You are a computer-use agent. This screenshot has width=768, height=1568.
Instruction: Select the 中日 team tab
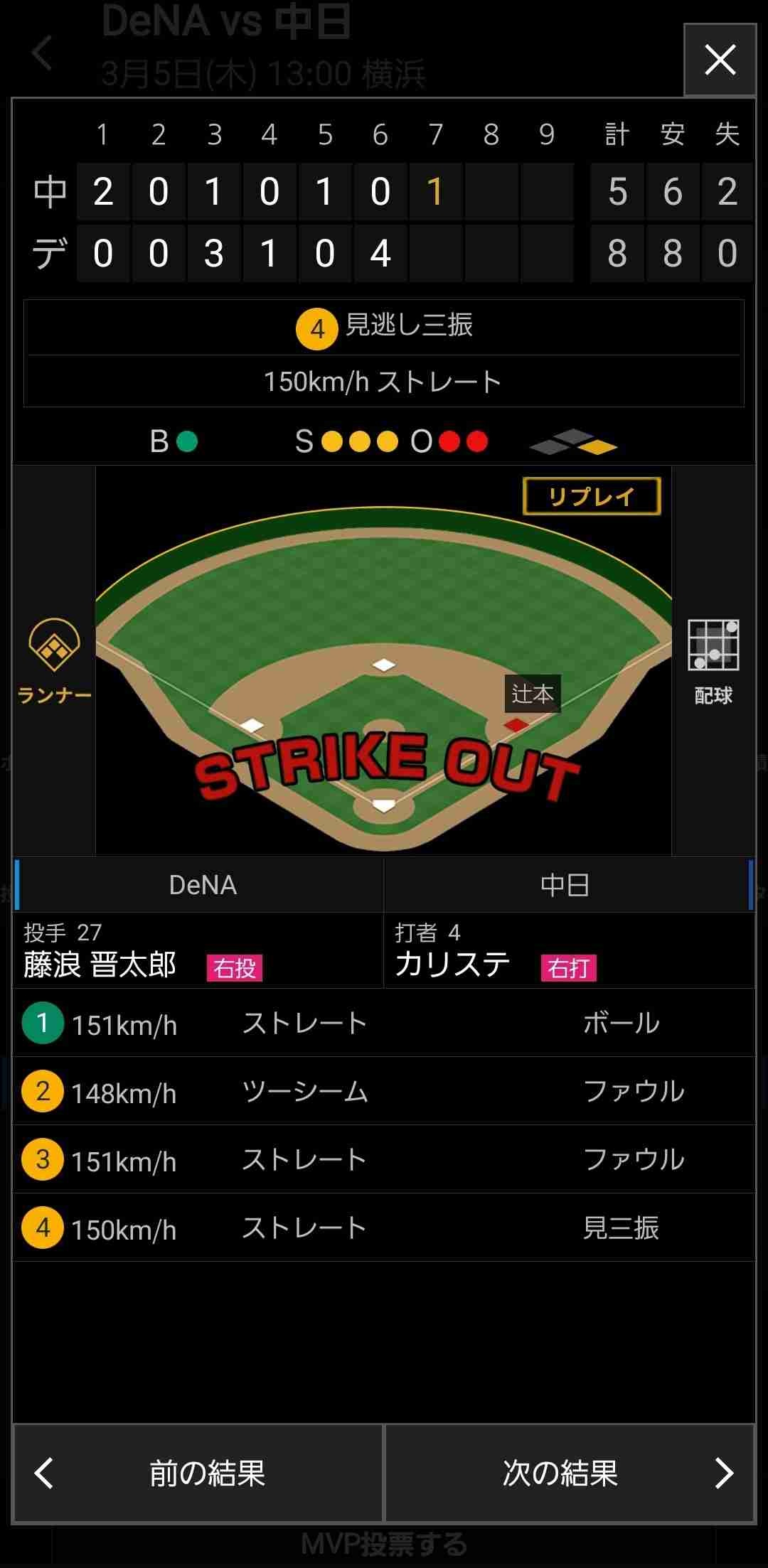click(x=566, y=885)
